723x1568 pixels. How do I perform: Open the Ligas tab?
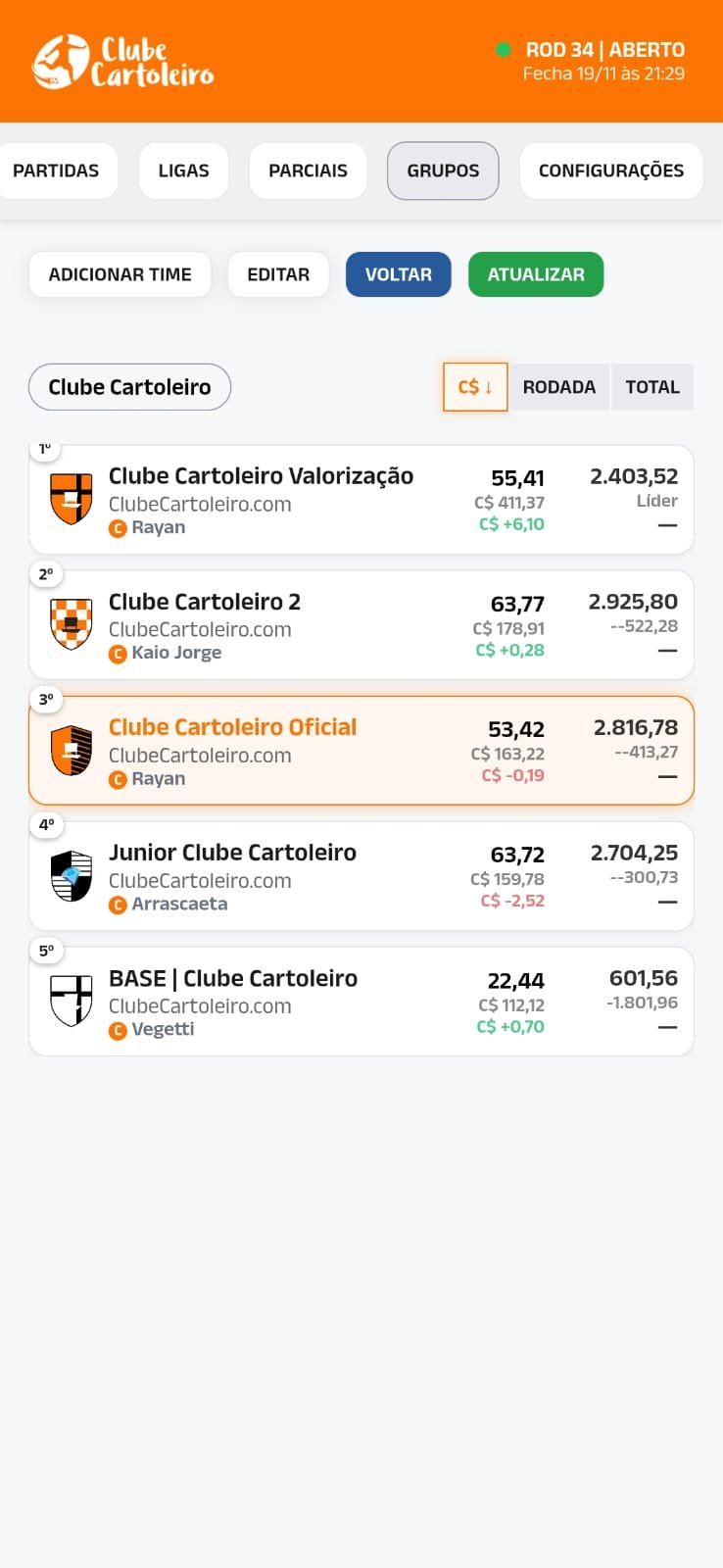click(x=183, y=171)
